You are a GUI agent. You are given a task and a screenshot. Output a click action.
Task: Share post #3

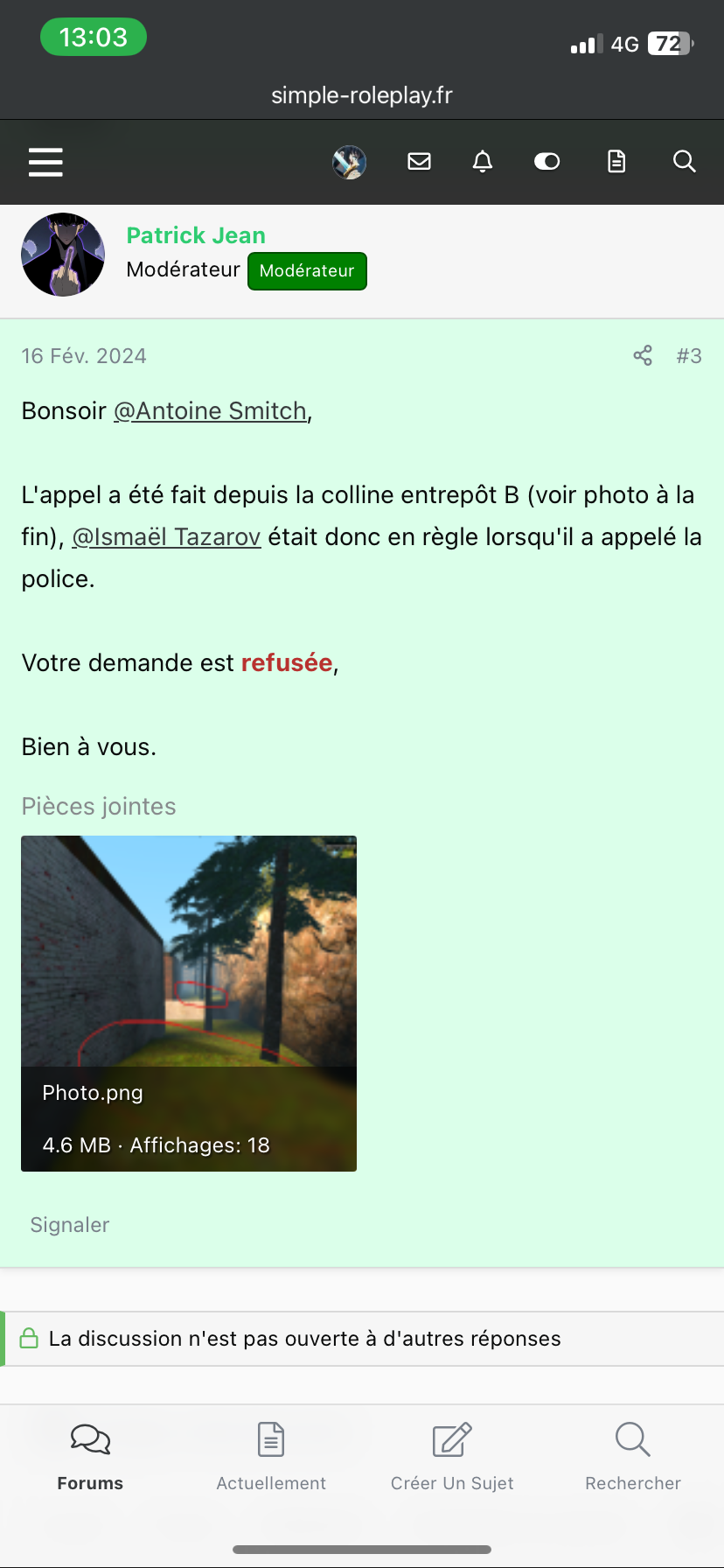[643, 355]
